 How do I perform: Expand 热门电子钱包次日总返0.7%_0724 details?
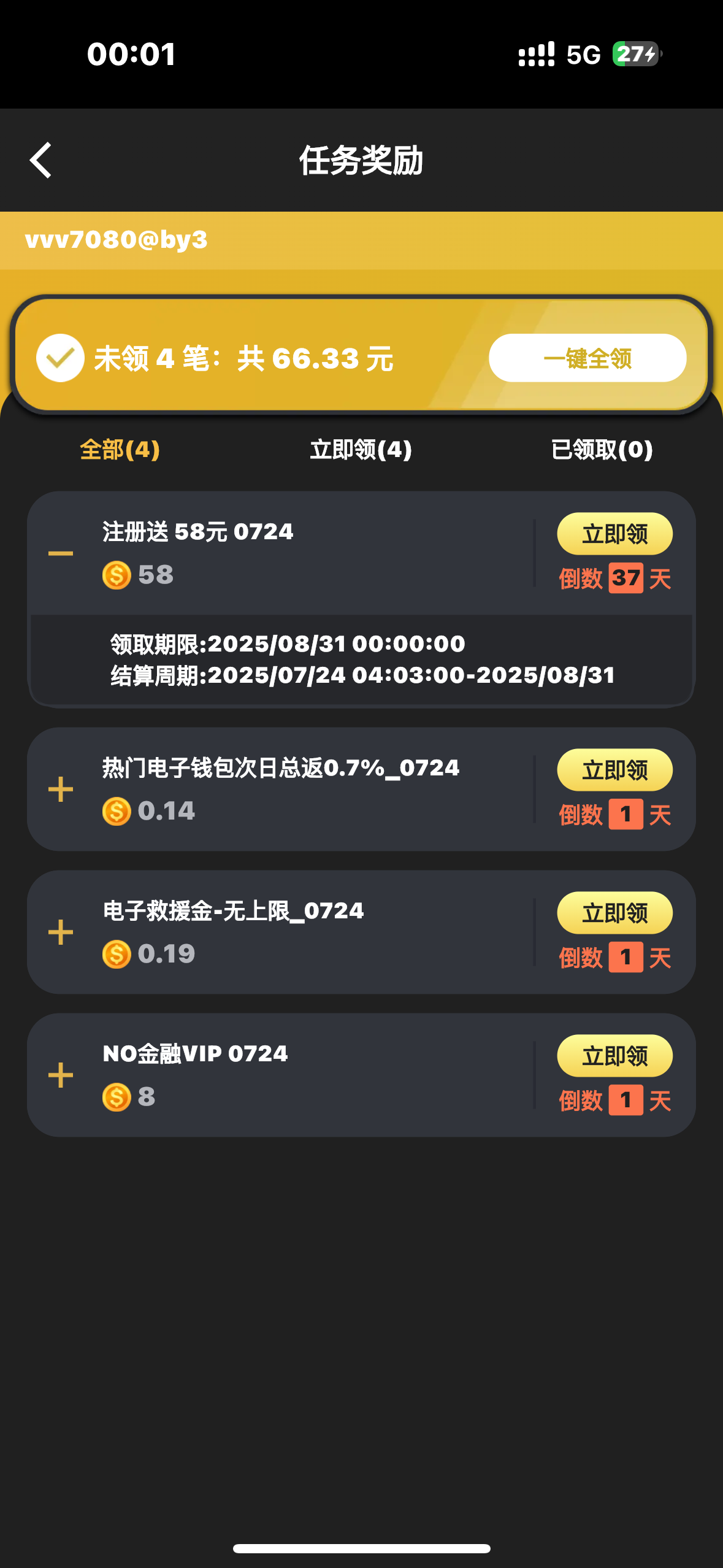coord(61,790)
